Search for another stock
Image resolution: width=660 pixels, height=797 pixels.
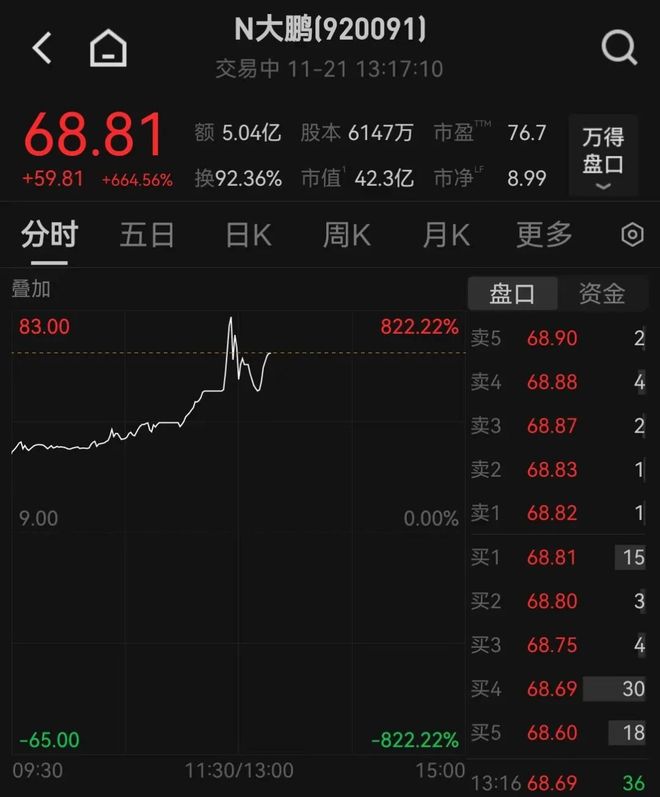tap(619, 47)
